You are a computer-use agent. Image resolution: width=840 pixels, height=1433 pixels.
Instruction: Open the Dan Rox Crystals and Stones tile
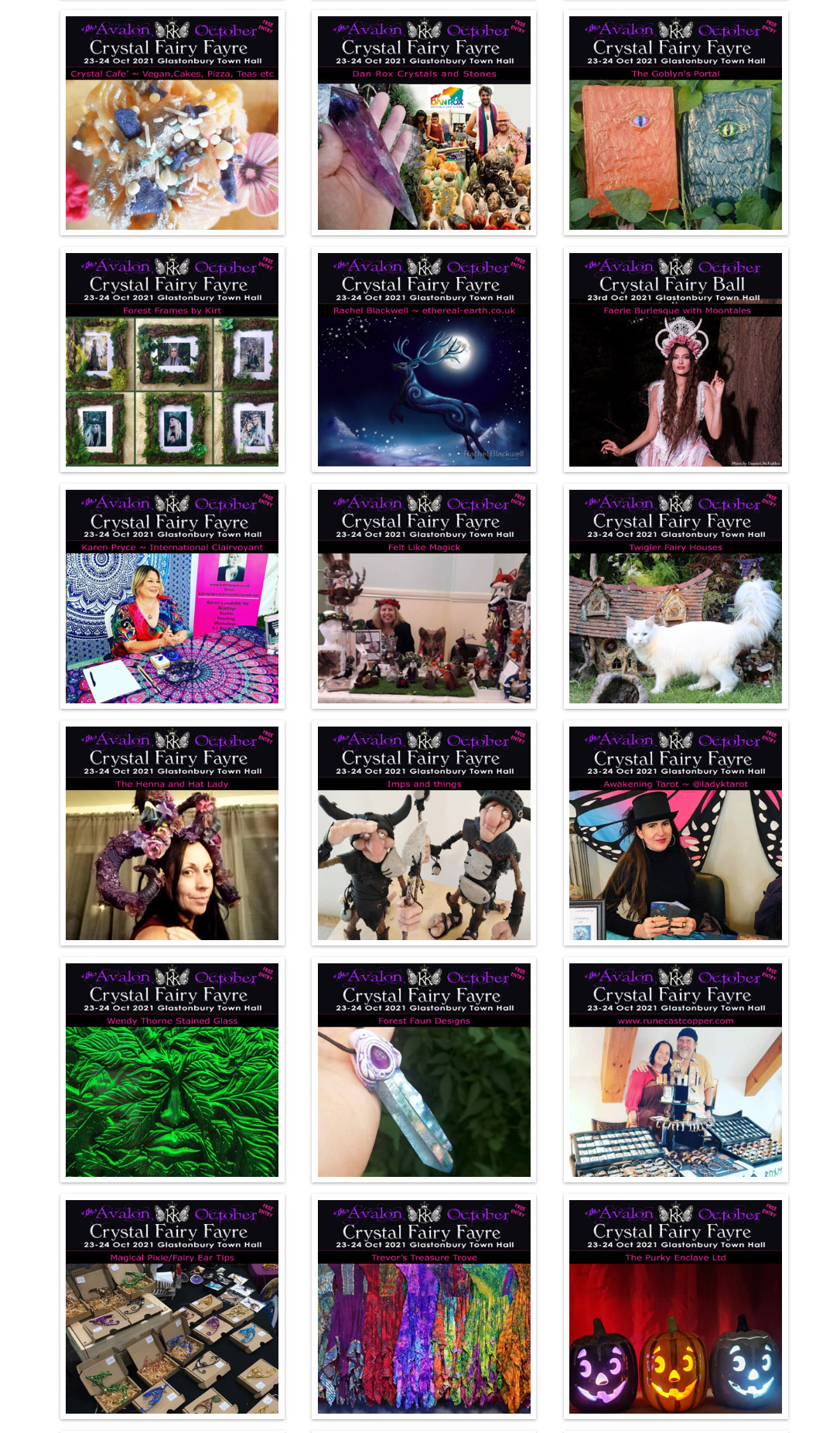point(424,124)
